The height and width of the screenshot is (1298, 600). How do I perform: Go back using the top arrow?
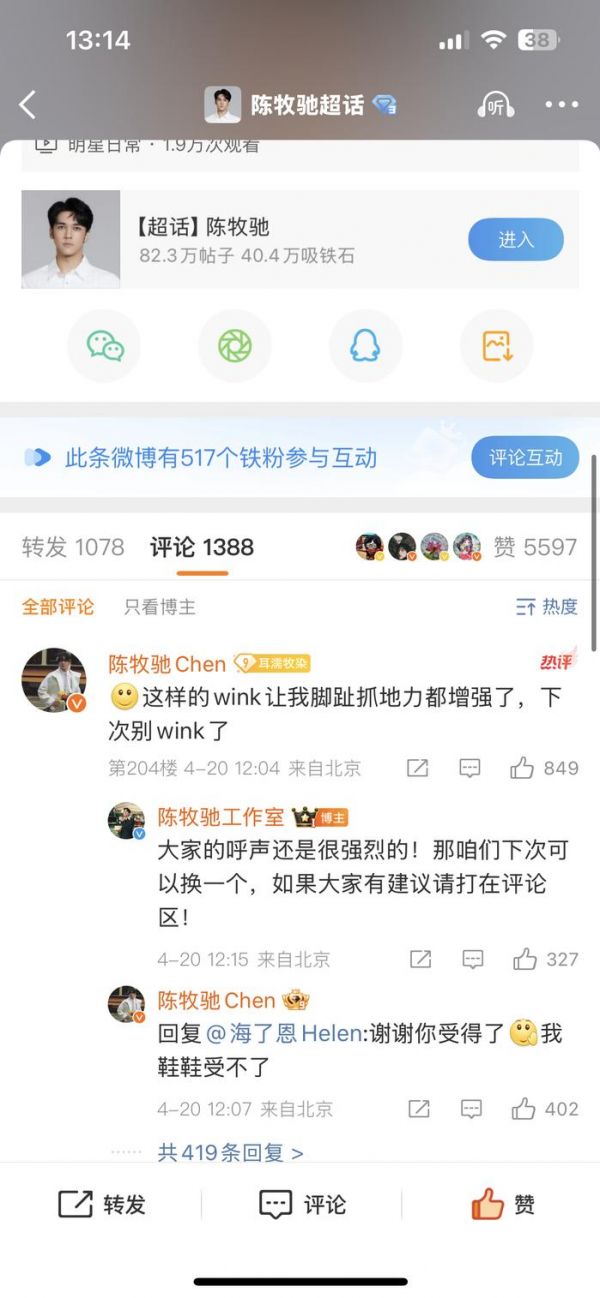pos(28,104)
